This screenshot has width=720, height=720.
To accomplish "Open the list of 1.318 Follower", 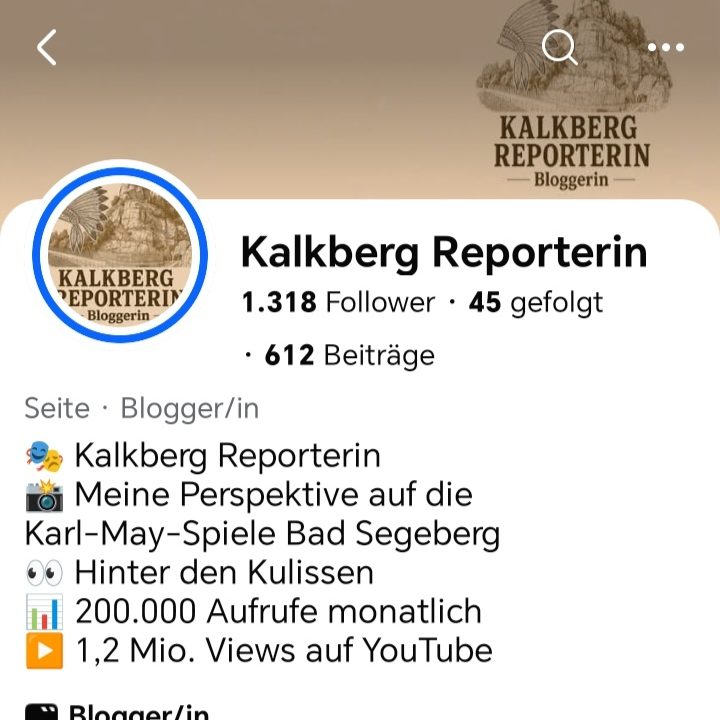I will tap(338, 302).
